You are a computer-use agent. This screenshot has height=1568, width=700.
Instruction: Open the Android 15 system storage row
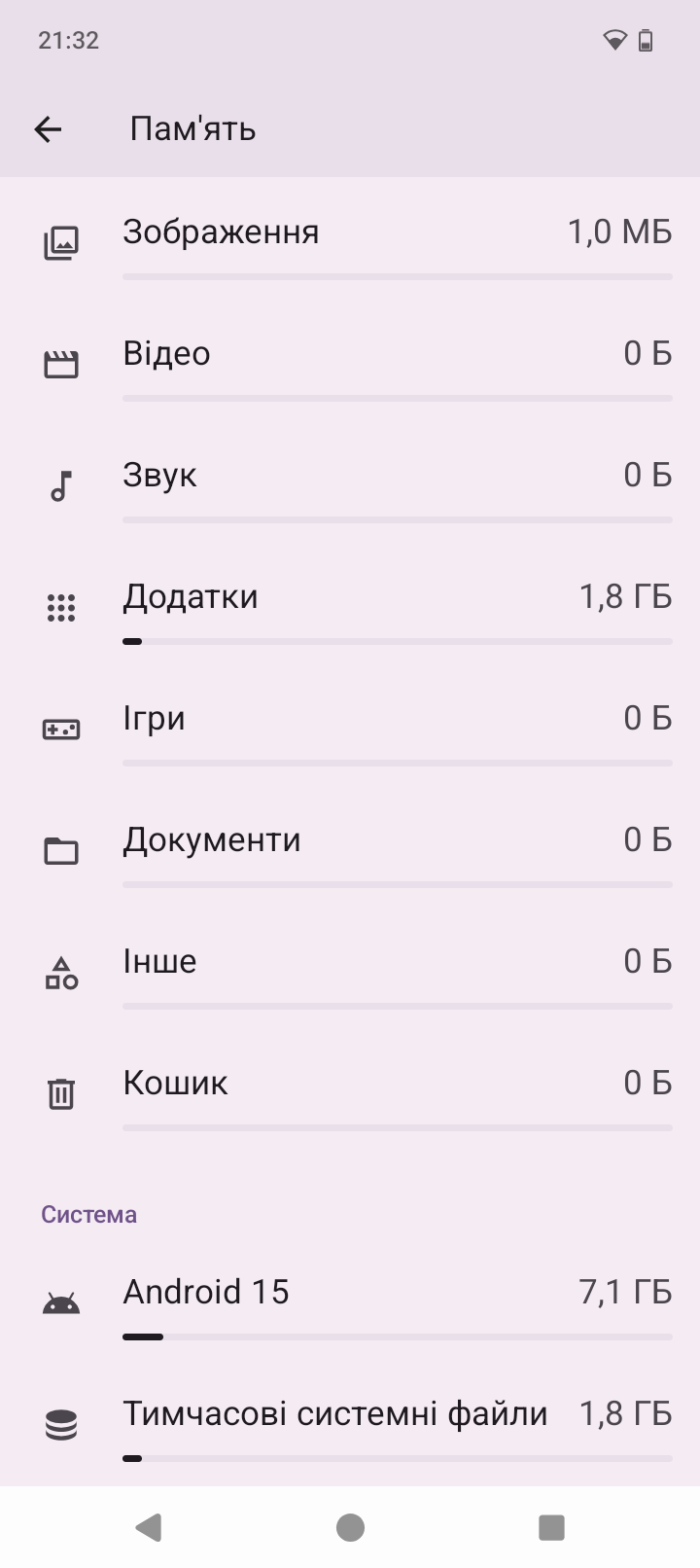350,1300
